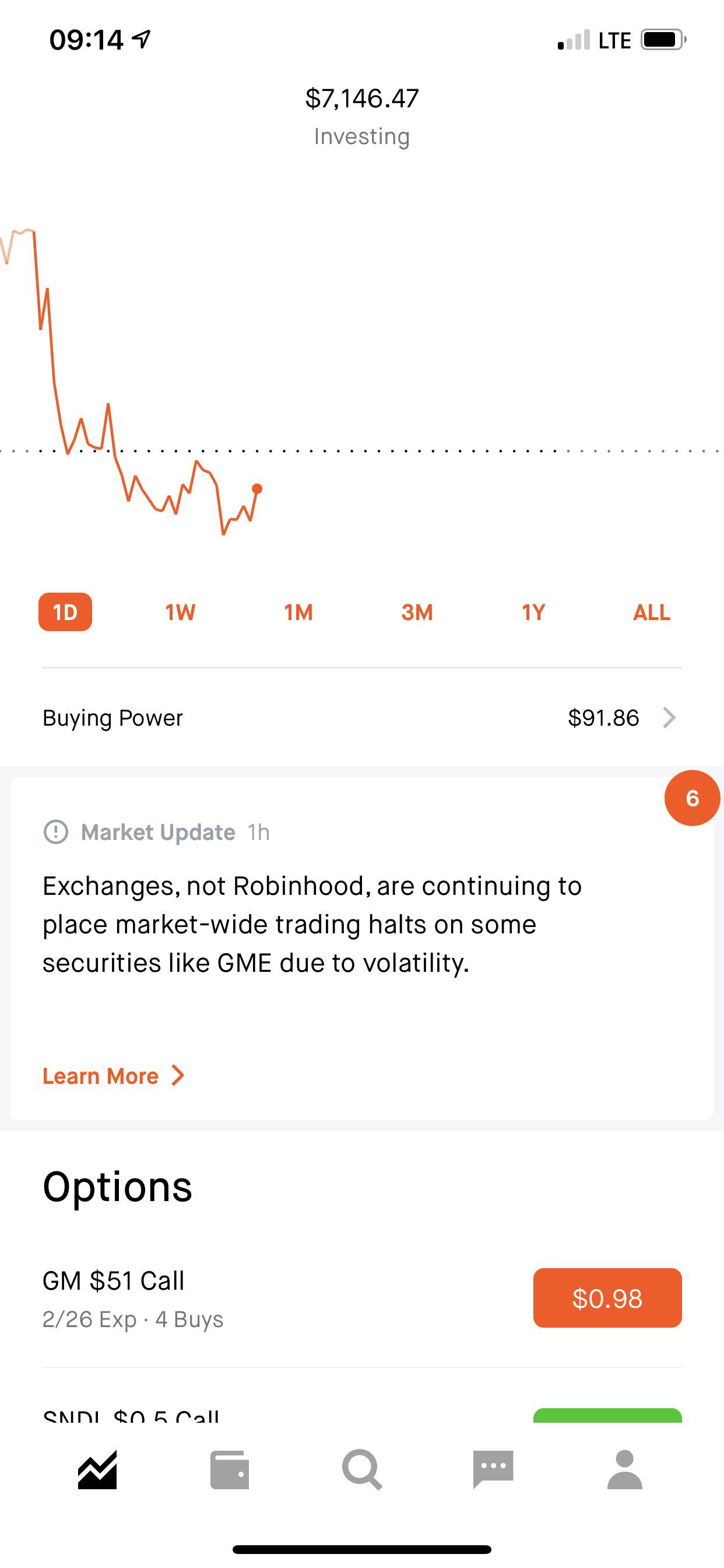This screenshot has width=724, height=1568.
Task: Switch chart to 1W range
Action: (x=180, y=612)
